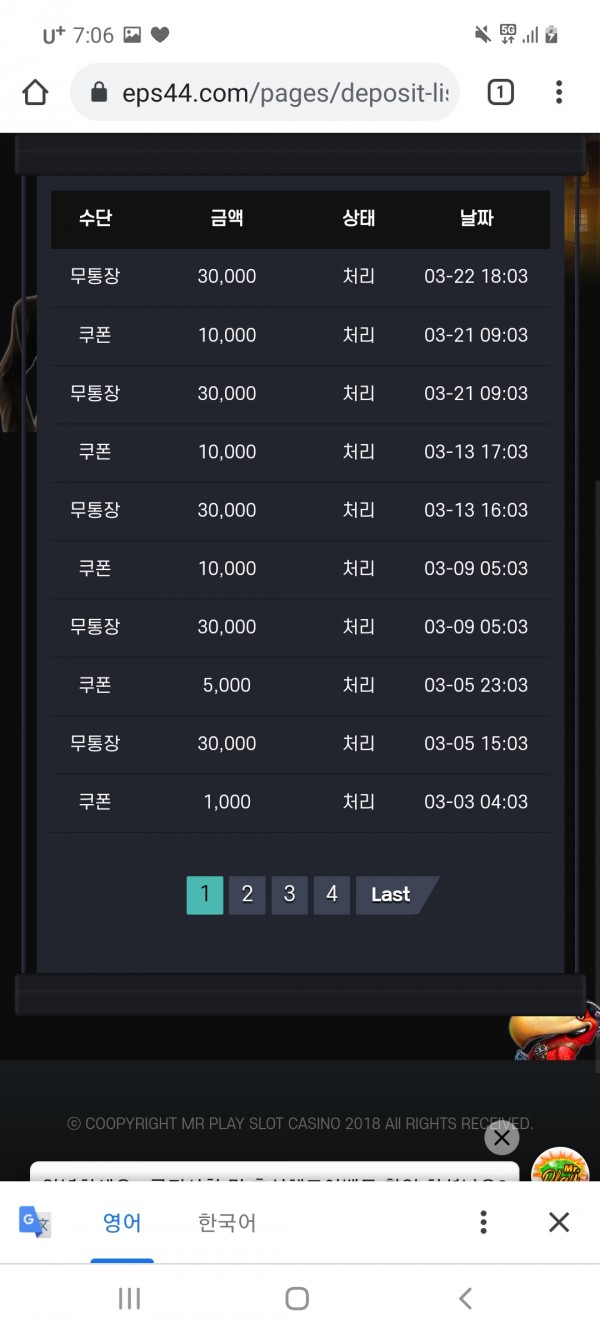Dismiss the translate bar
Screen dimensions: 600x1333
click(559, 1222)
